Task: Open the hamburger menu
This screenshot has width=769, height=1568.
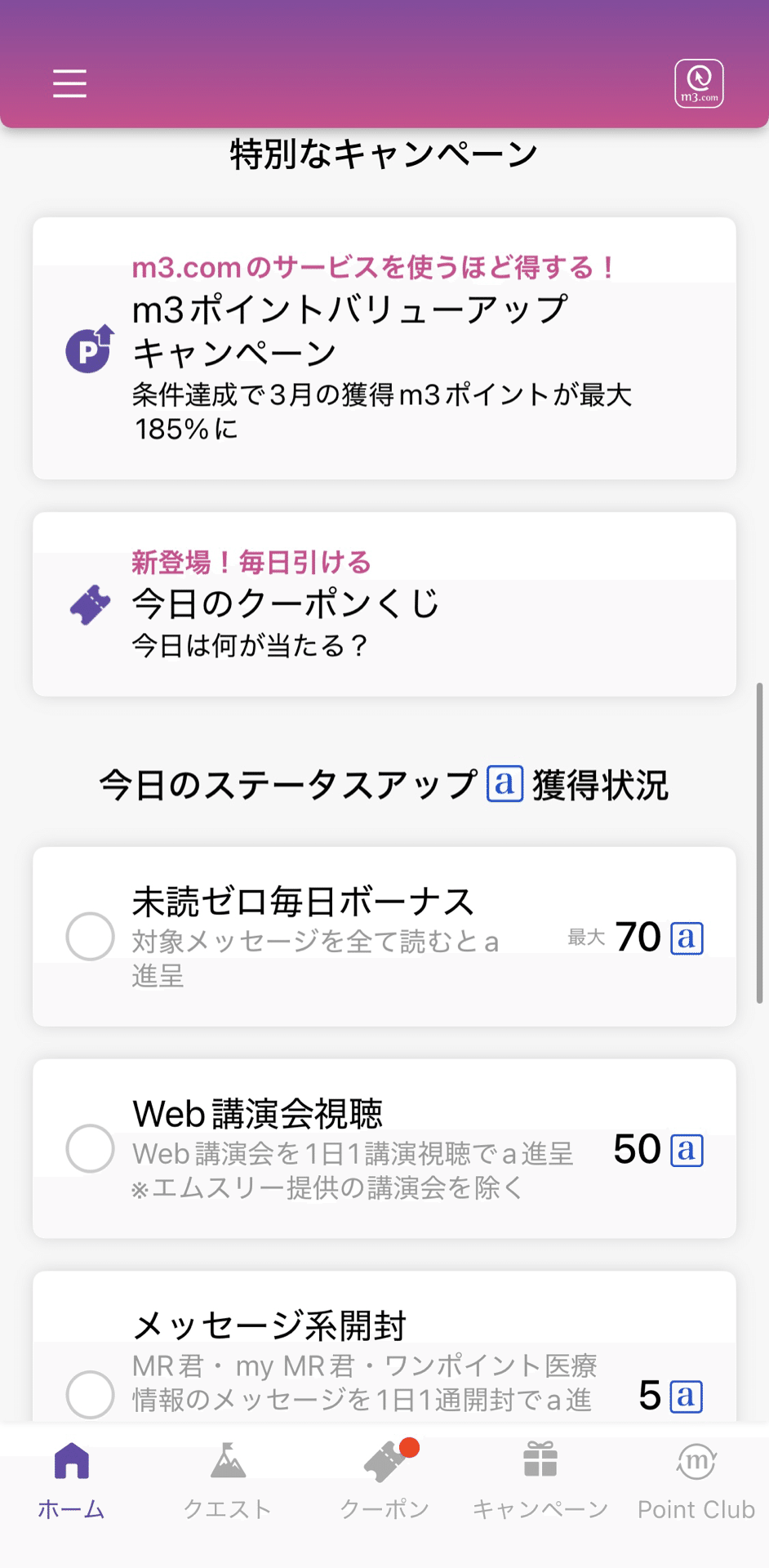Action: tap(69, 82)
